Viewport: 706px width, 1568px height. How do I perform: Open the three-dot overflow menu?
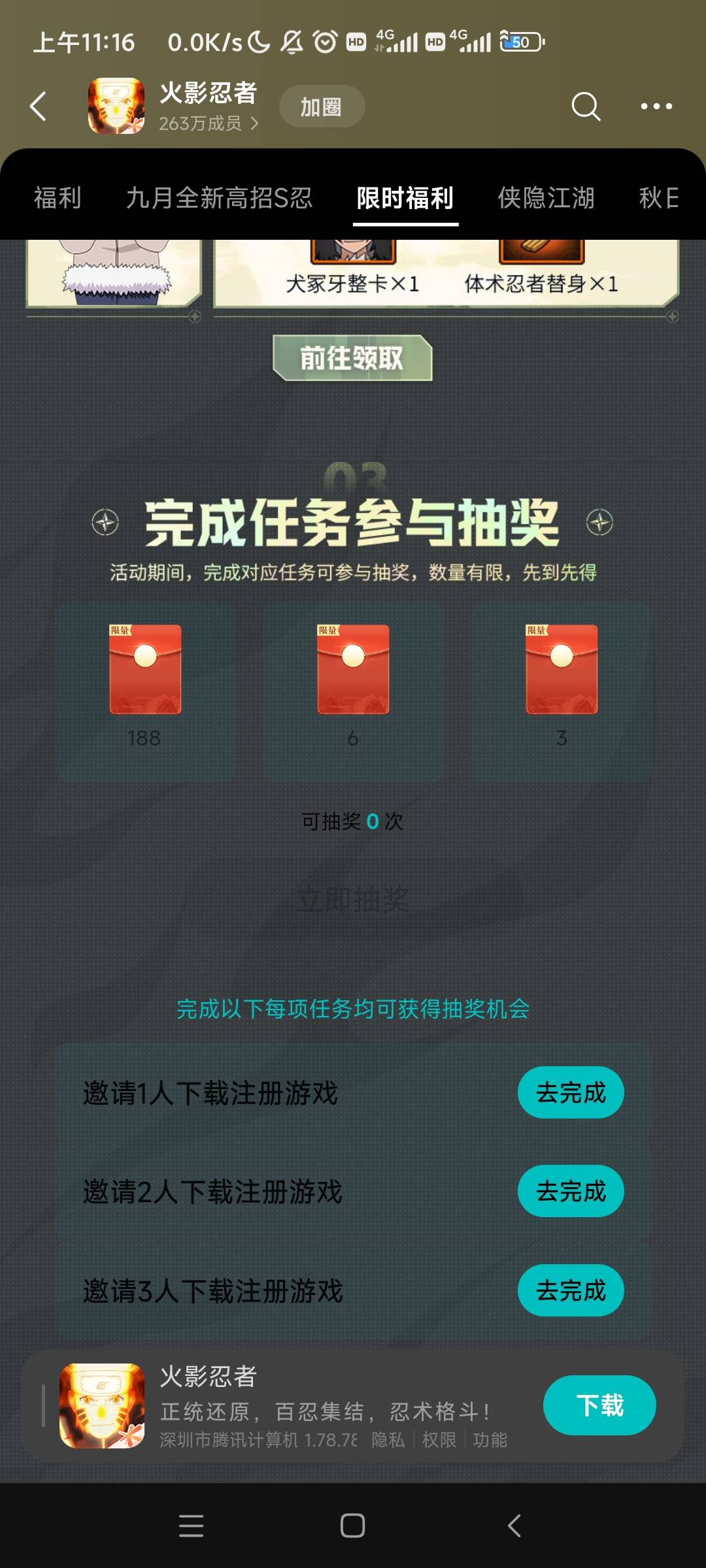(x=656, y=106)
